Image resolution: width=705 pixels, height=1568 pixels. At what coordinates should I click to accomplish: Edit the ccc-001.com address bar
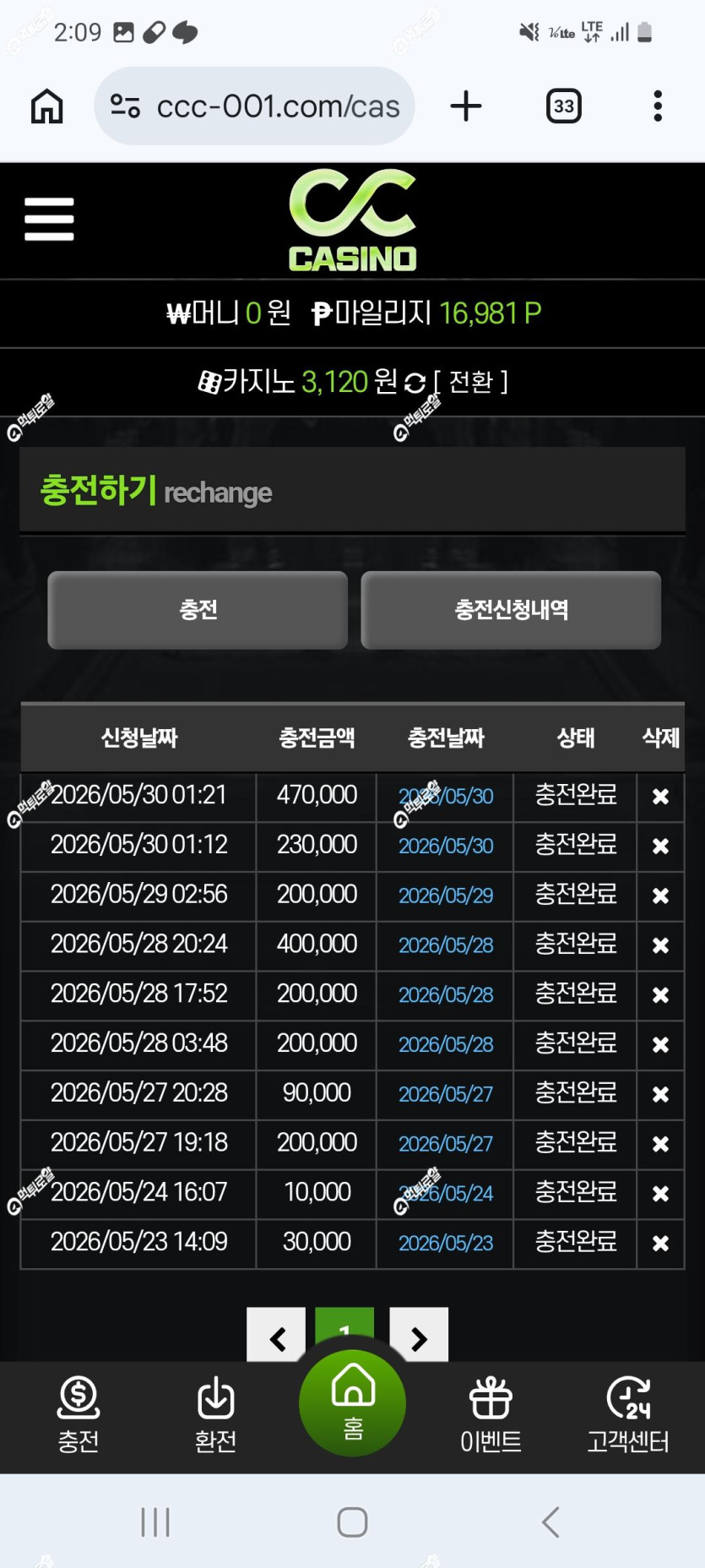click(254, 106)
